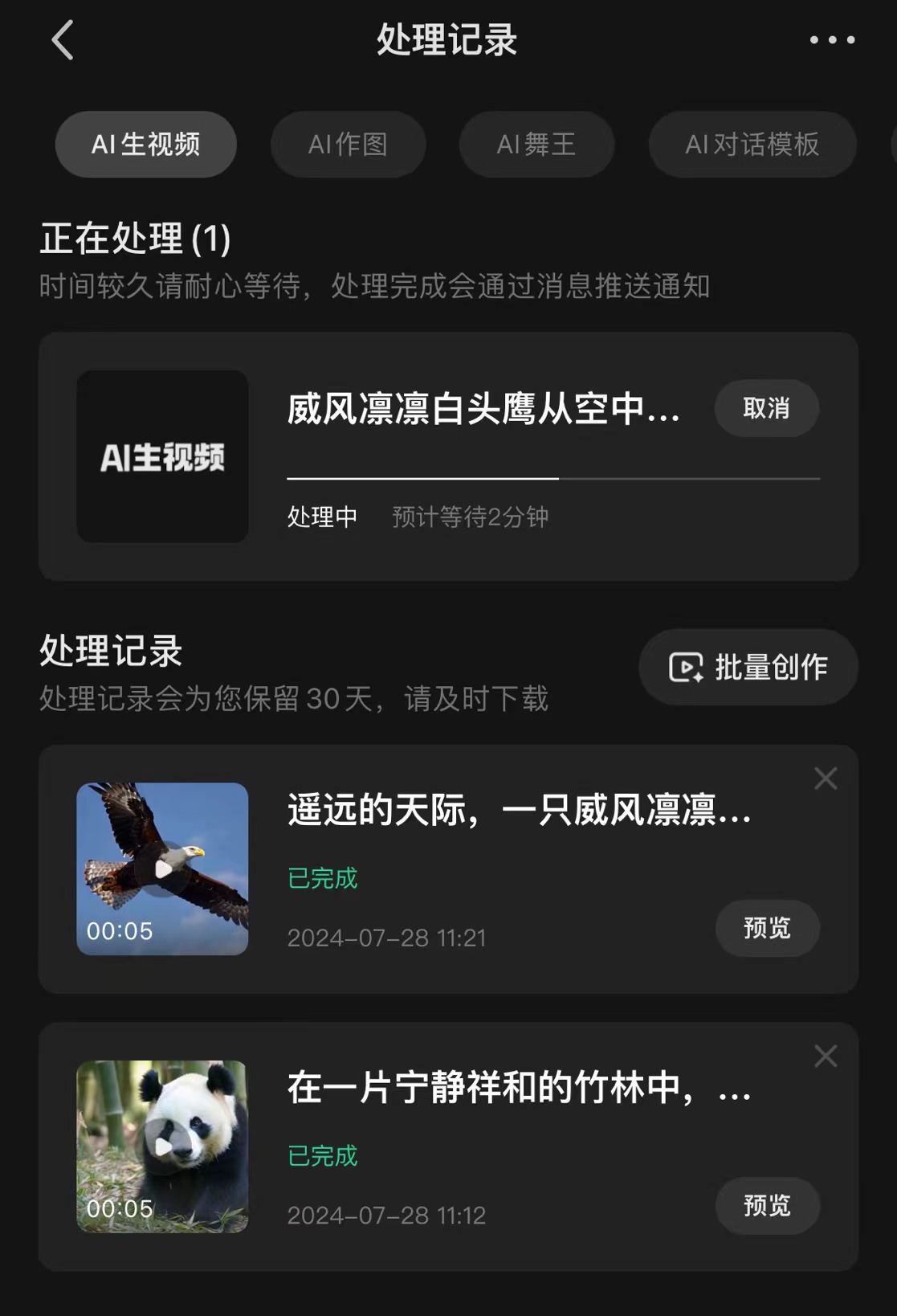Play the eagle video thumbnail
The width and height of the screenshot is (897, 1316).
pyautogui.click(x=162, y=868)
